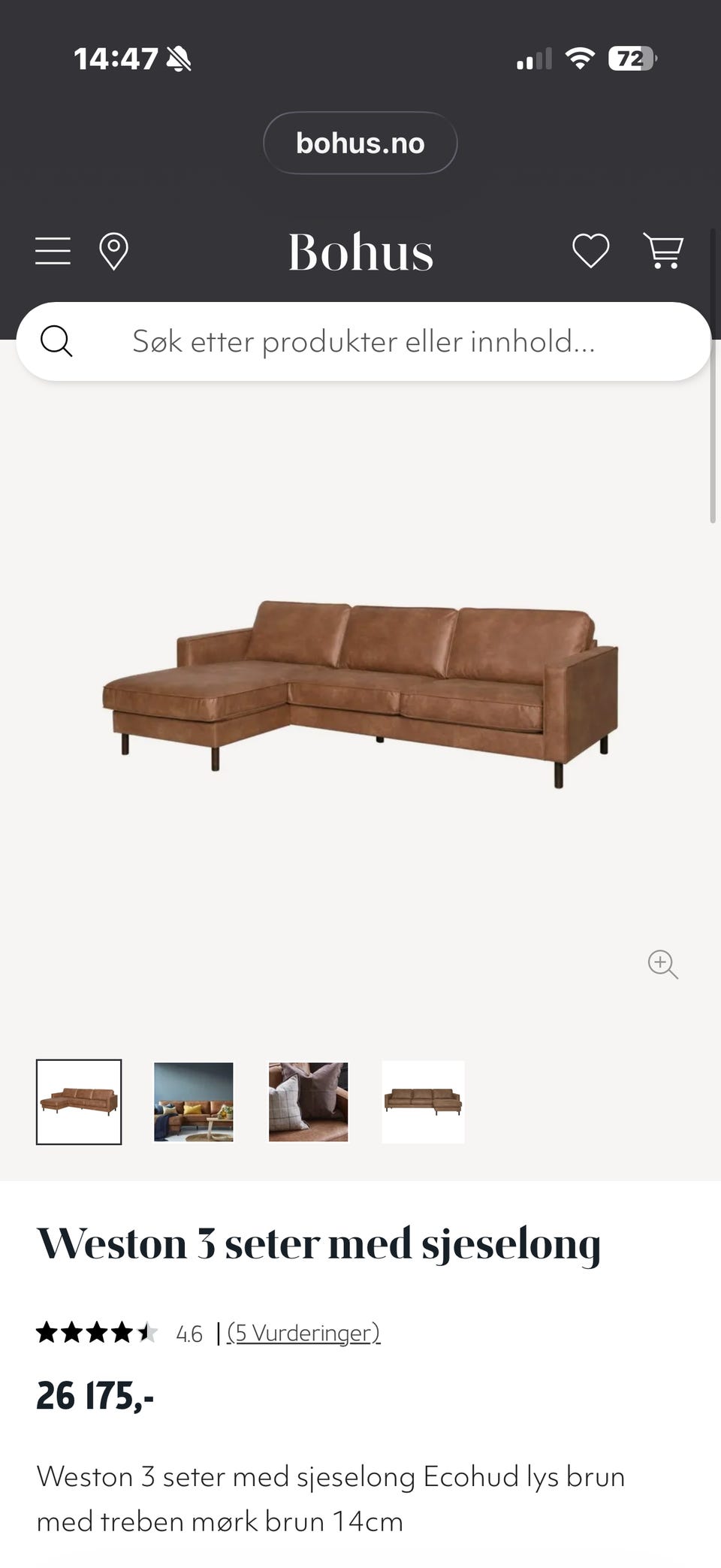Go to Bohus home via logo
The image size is (721, 1568).
360,252
